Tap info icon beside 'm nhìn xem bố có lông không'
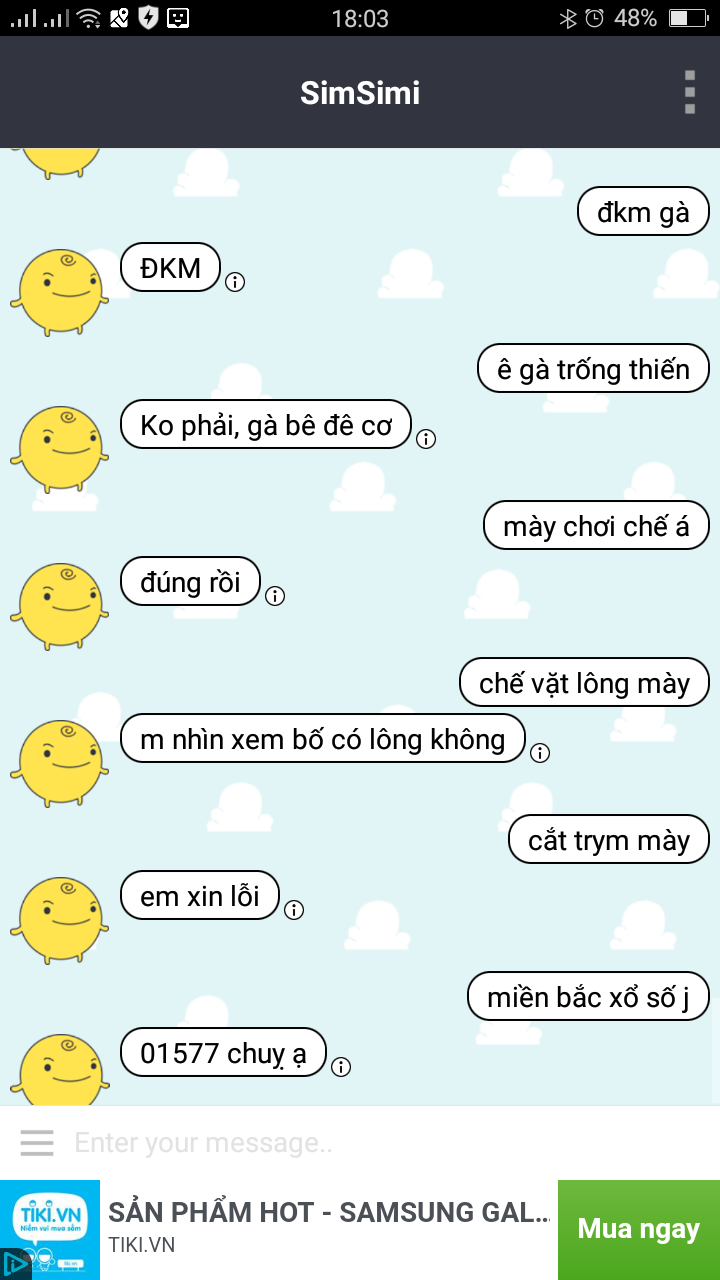This screenshot has width=720, height=1280. point(540,753)
